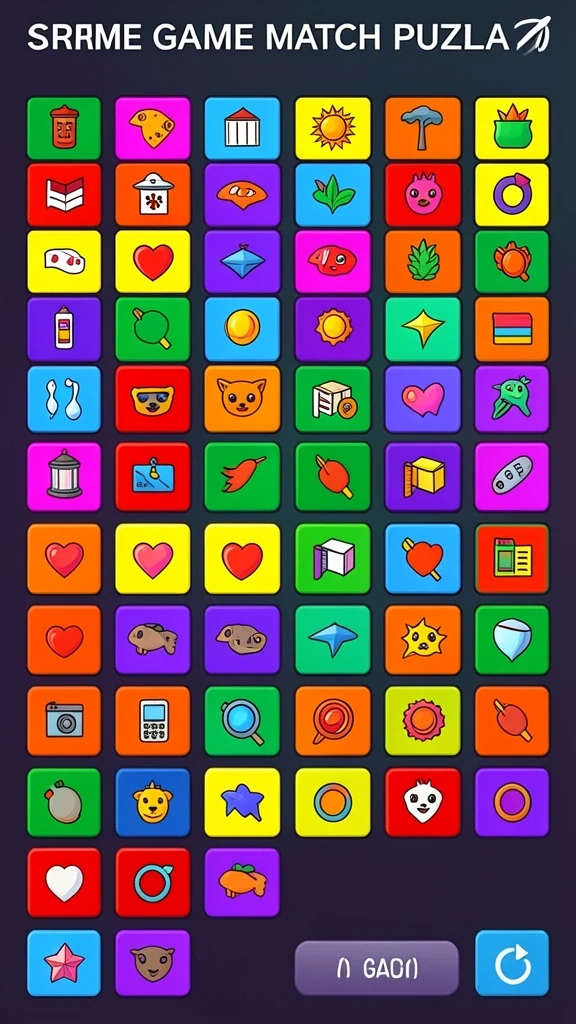Select the gold coin tile on blue
Image resolution: width=576 pixels, height=1024 pixels.
242,329
